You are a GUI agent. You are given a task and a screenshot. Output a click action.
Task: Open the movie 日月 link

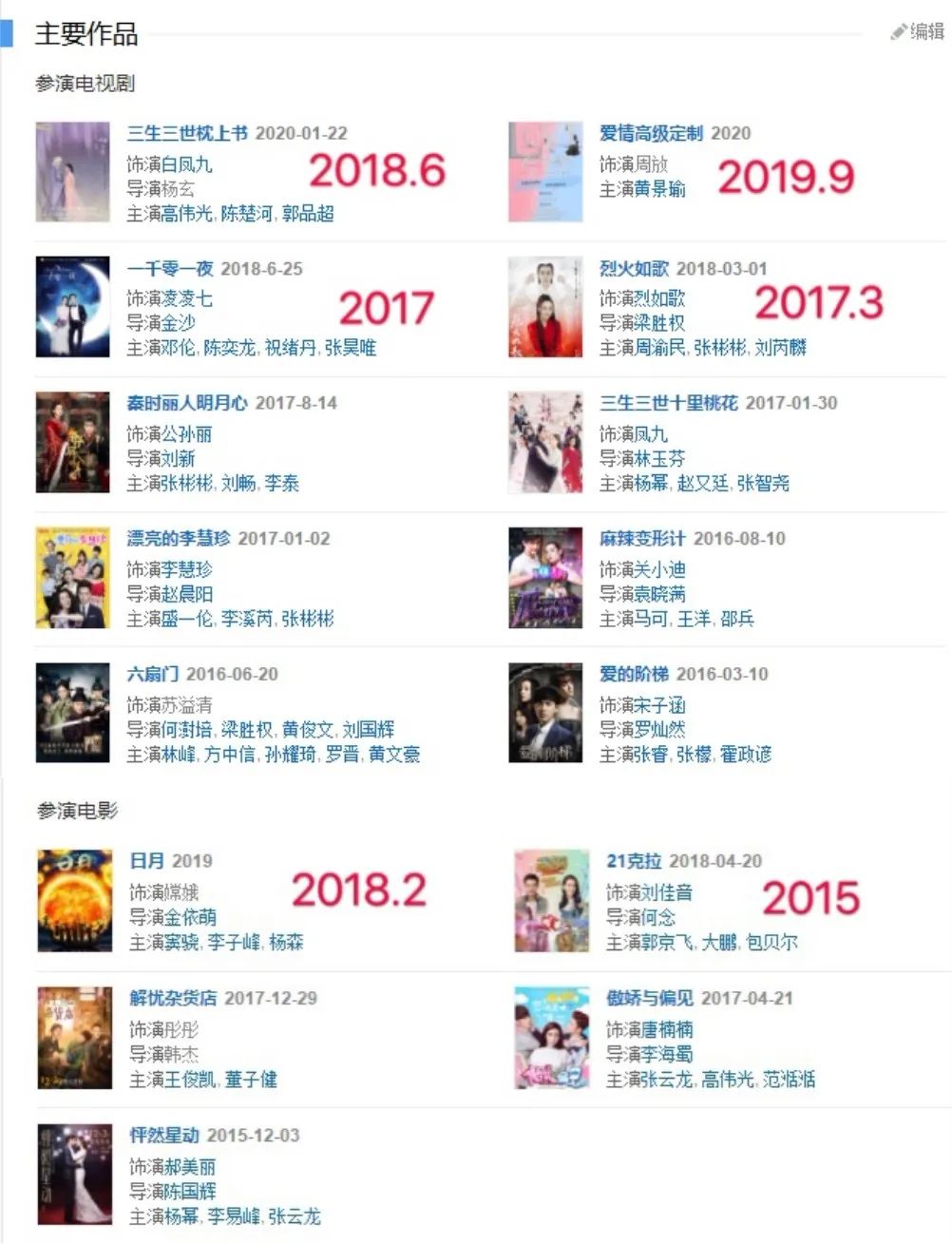coord(146,861)
